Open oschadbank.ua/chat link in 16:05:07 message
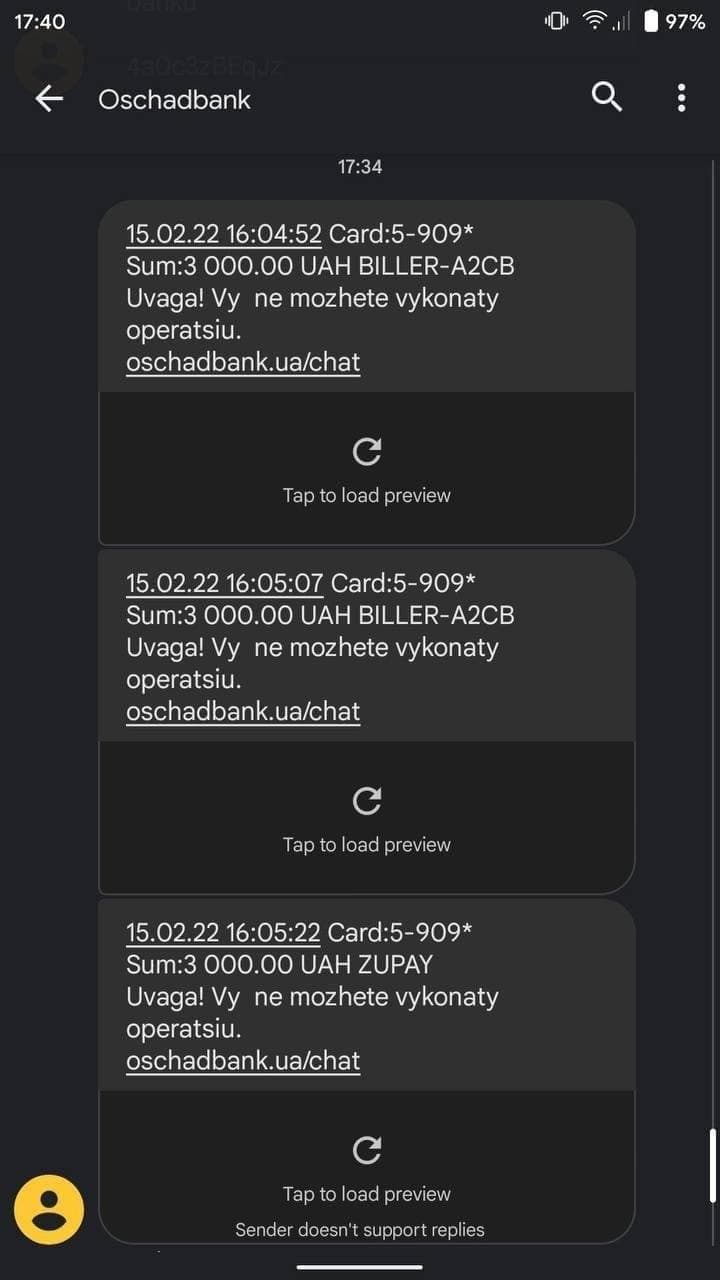The width and height of the screenshot is (720, 1280). point(243,711)
